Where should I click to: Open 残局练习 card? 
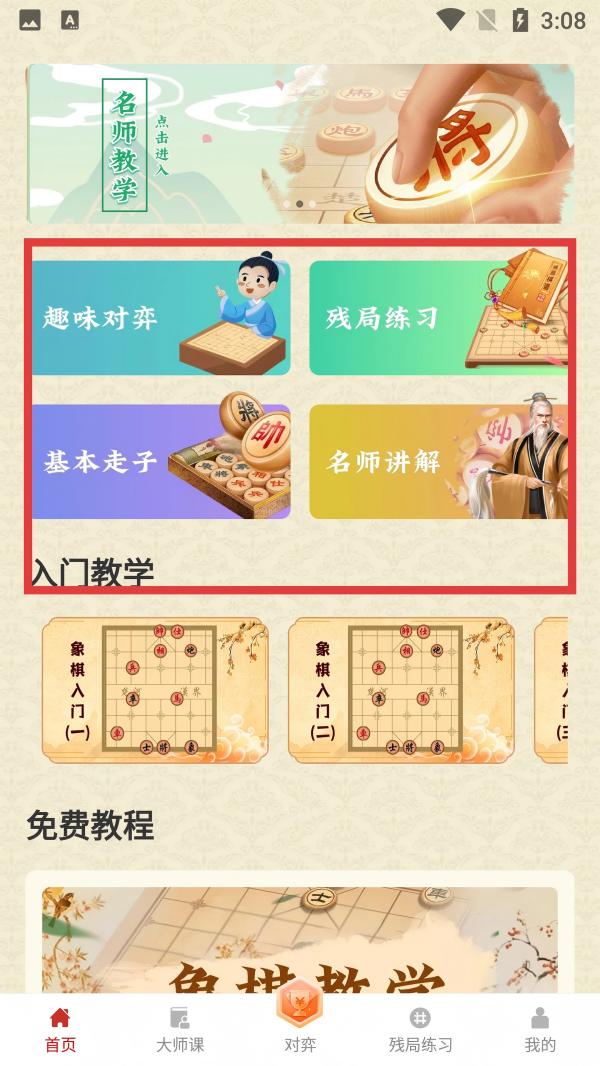438,318
